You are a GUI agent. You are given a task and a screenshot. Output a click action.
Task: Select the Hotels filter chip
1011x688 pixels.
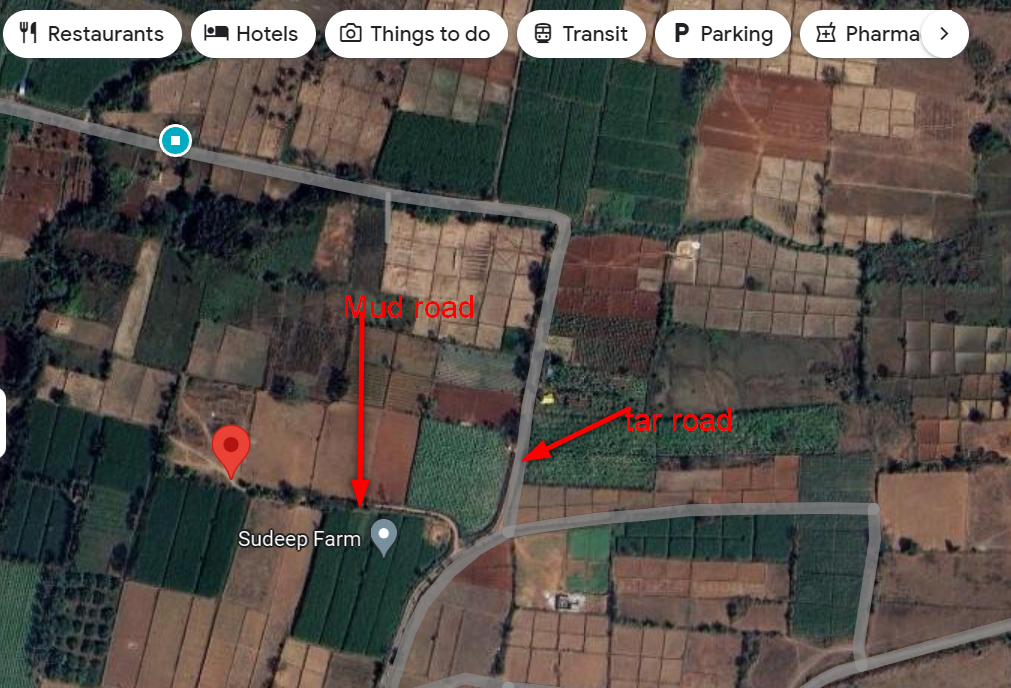click(251, 34)
